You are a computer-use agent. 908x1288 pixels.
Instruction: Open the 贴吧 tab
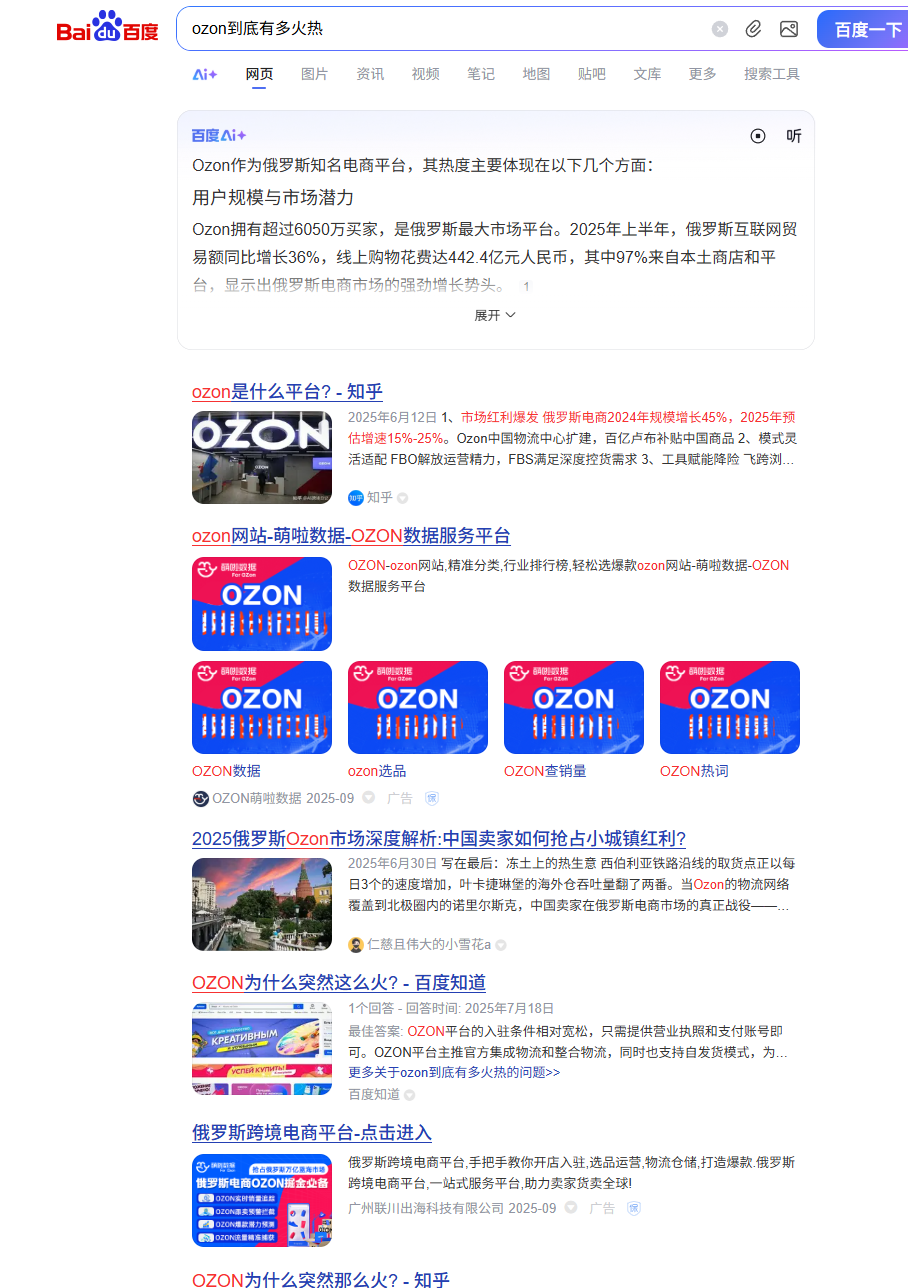(591, 74)
